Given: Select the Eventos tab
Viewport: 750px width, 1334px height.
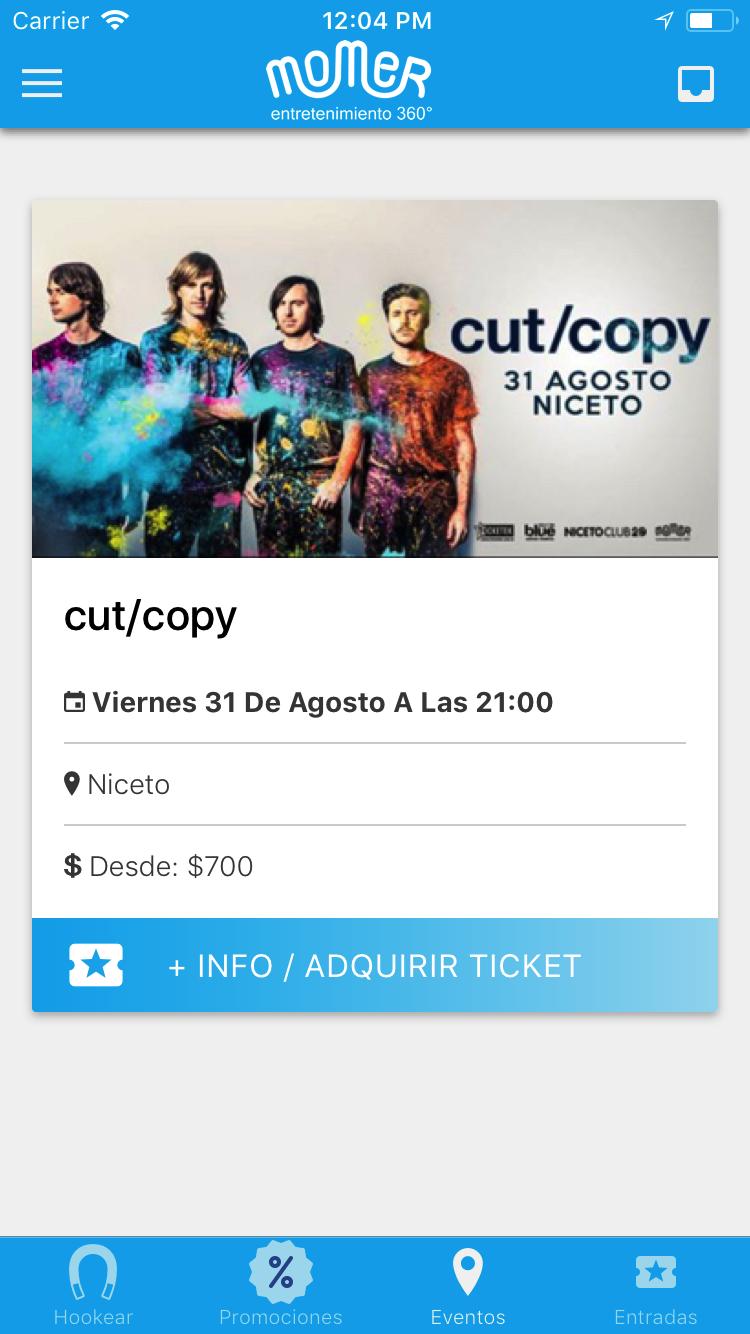Looking at the screenshot, I should coord(468,1286).
